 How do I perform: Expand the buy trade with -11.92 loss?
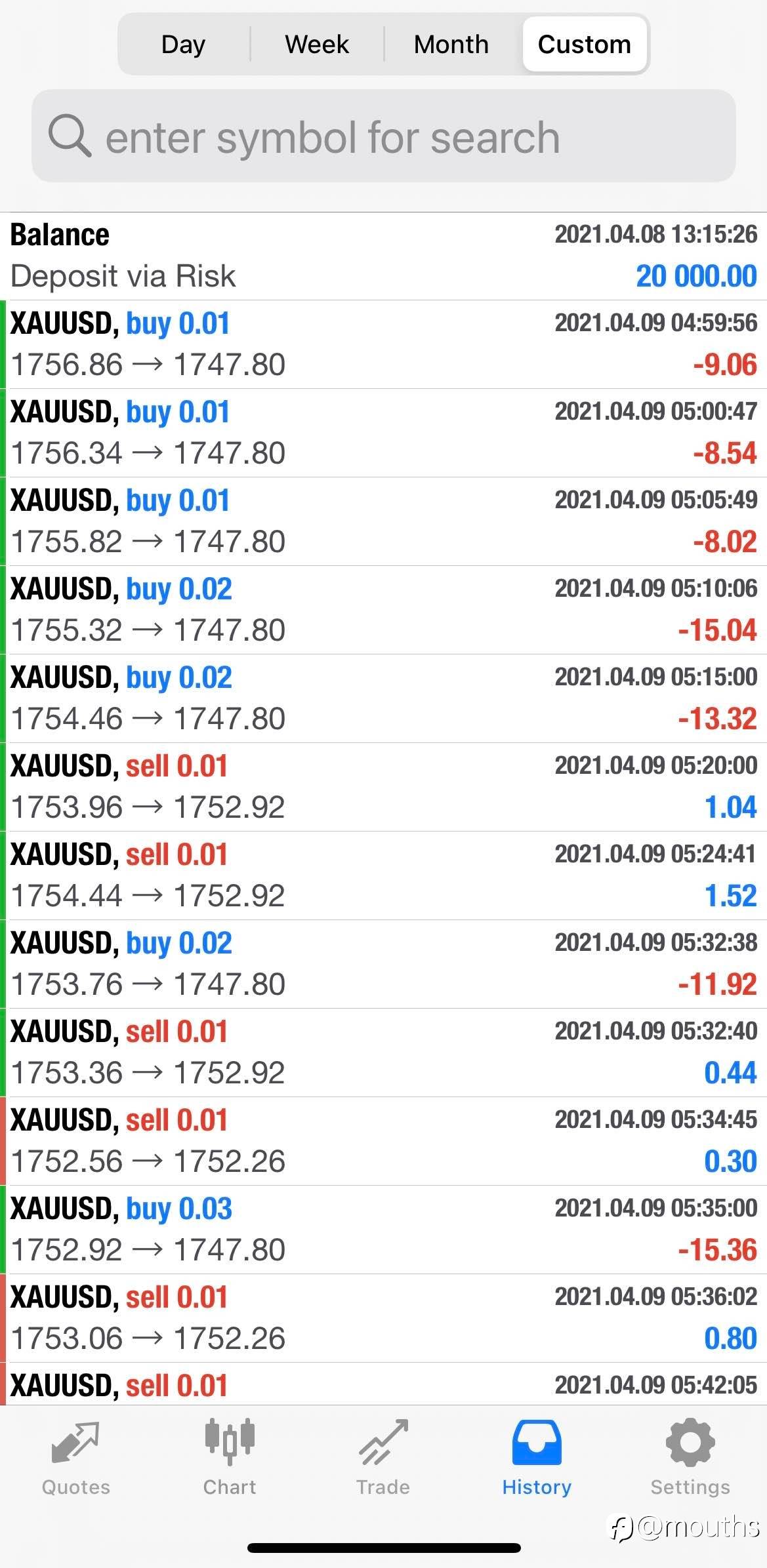pyautogui.click(x=384, y=964)
